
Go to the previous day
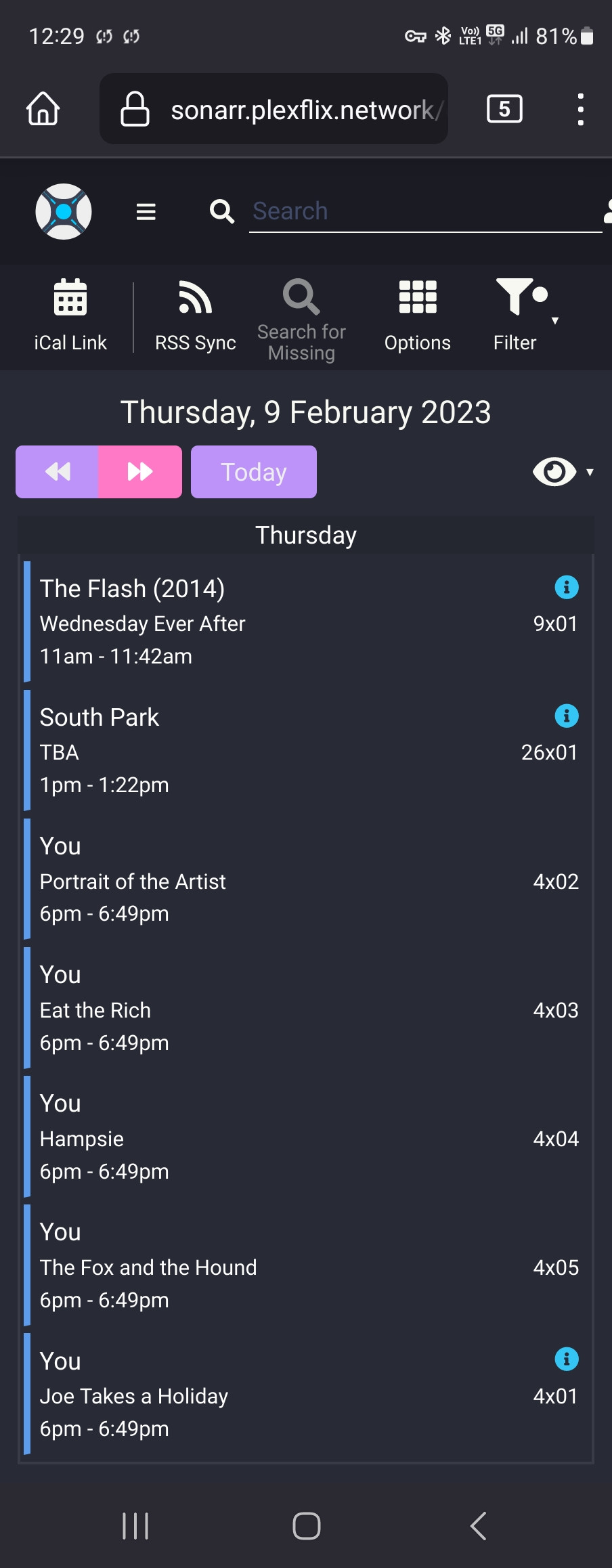point(58,472)
